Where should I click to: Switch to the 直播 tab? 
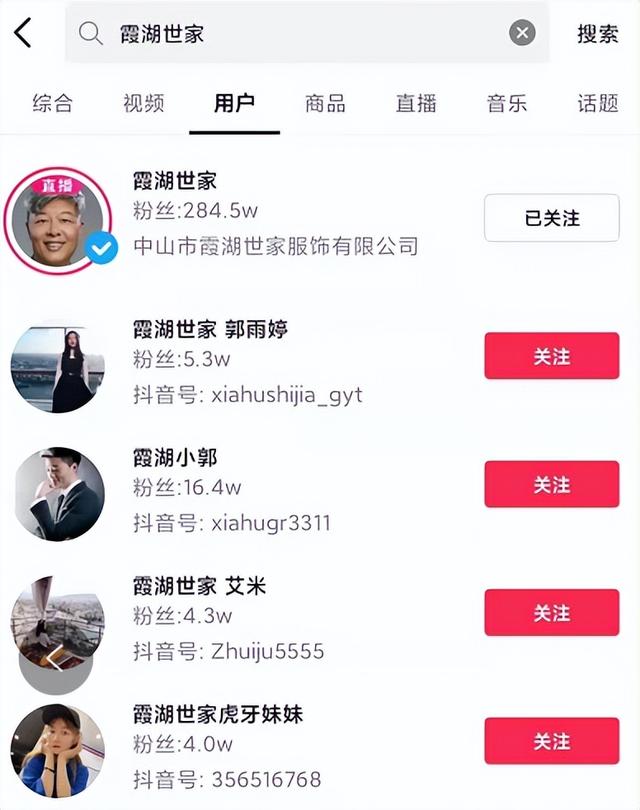(416, 103)
